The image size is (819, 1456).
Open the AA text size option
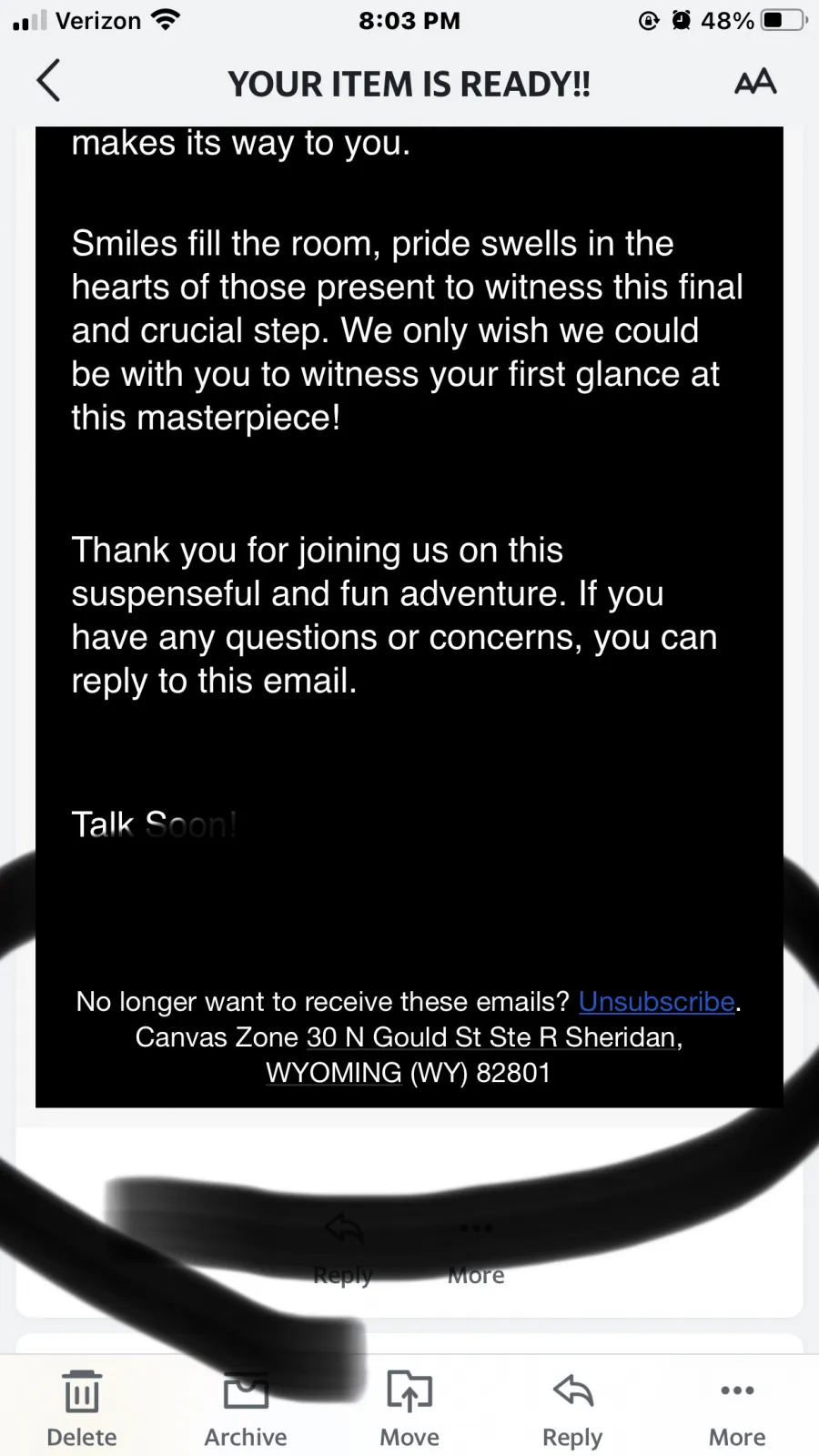click(x=755, y=82)
